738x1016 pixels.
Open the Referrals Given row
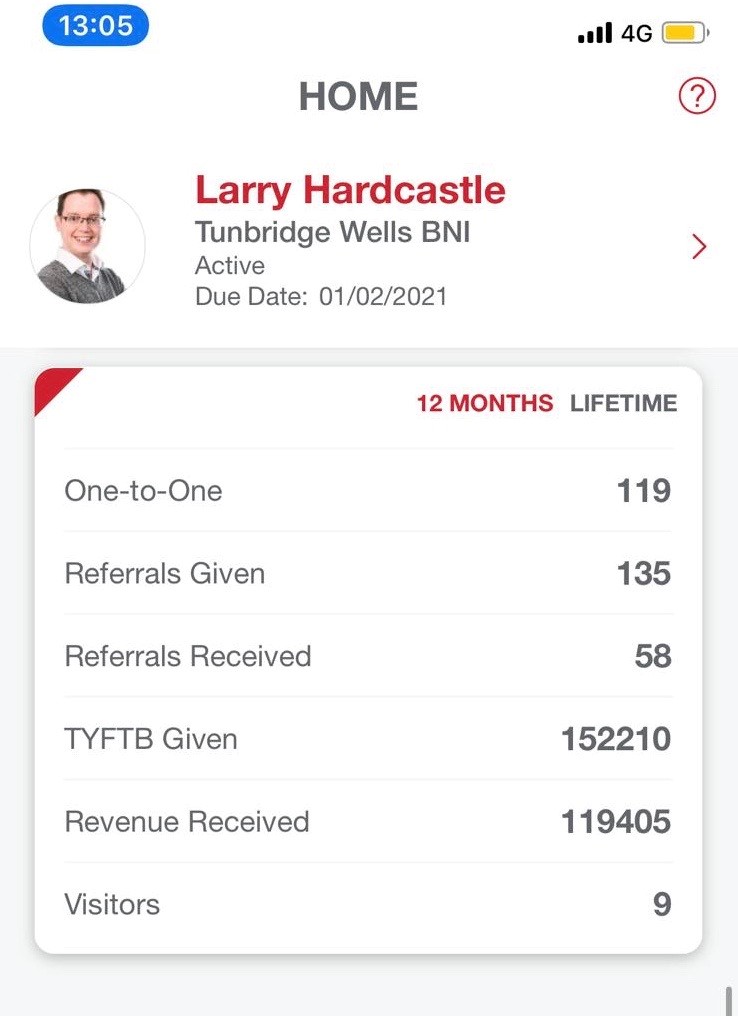tap(368, 573)
